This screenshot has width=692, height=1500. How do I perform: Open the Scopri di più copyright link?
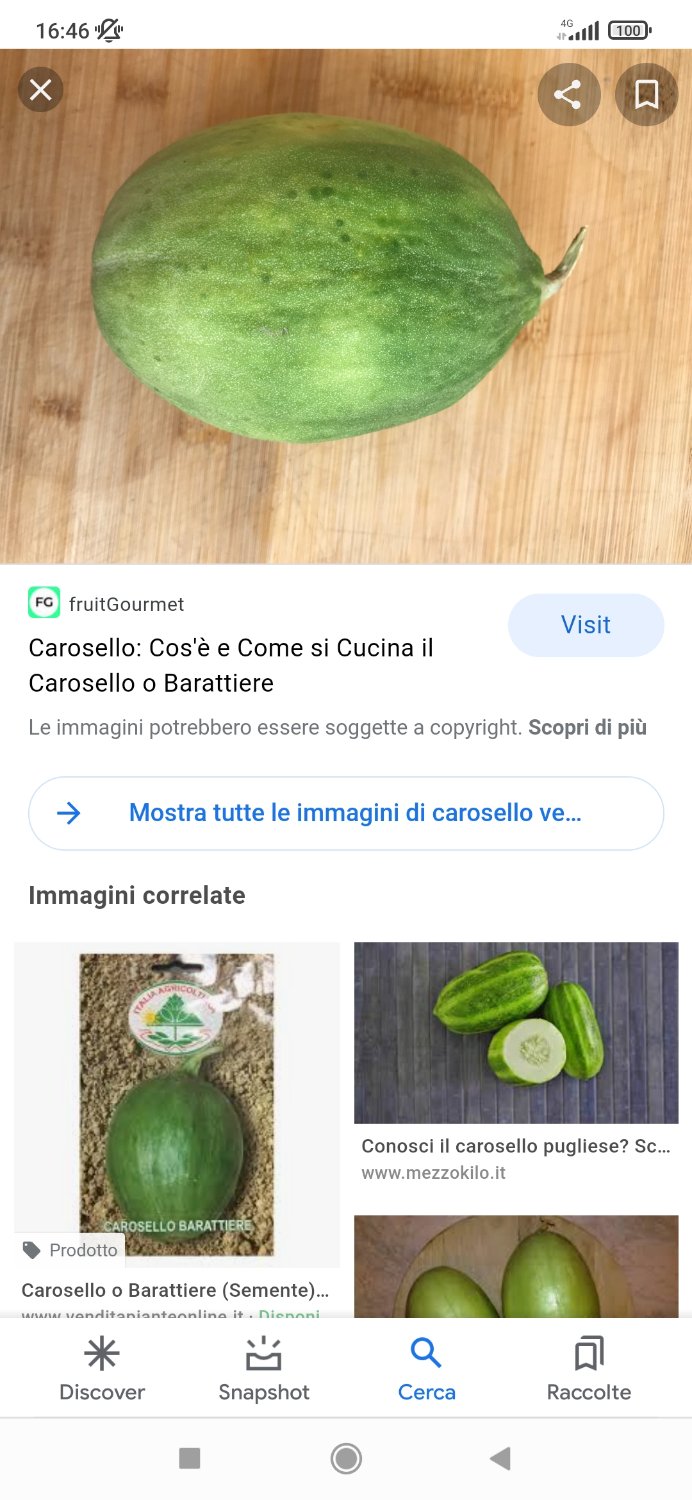(x=587, y=728)
